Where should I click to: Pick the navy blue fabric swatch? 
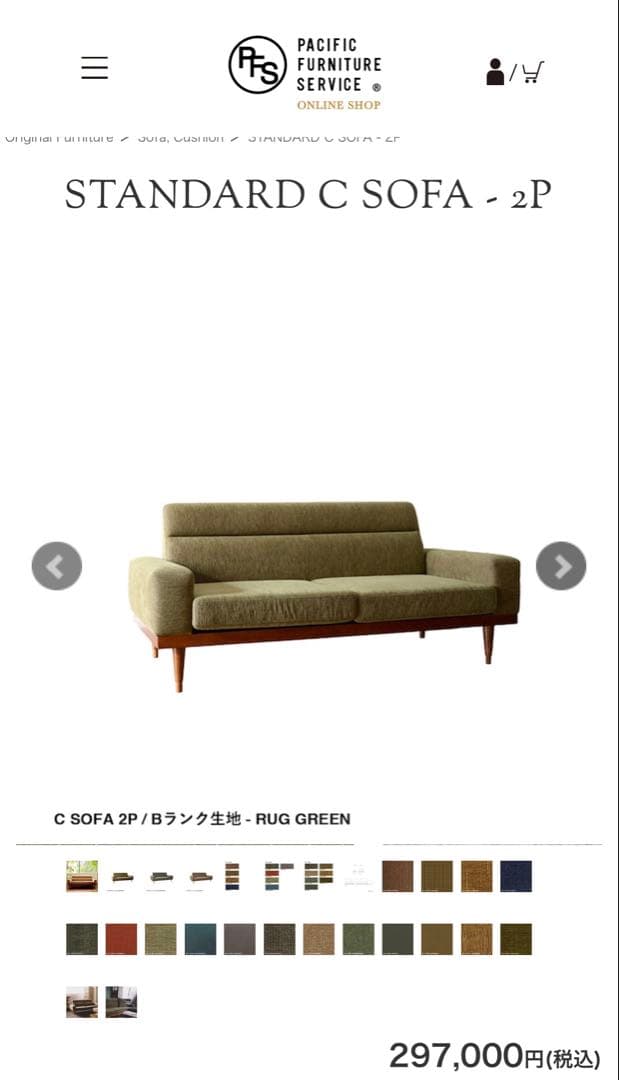coord(516,876)
